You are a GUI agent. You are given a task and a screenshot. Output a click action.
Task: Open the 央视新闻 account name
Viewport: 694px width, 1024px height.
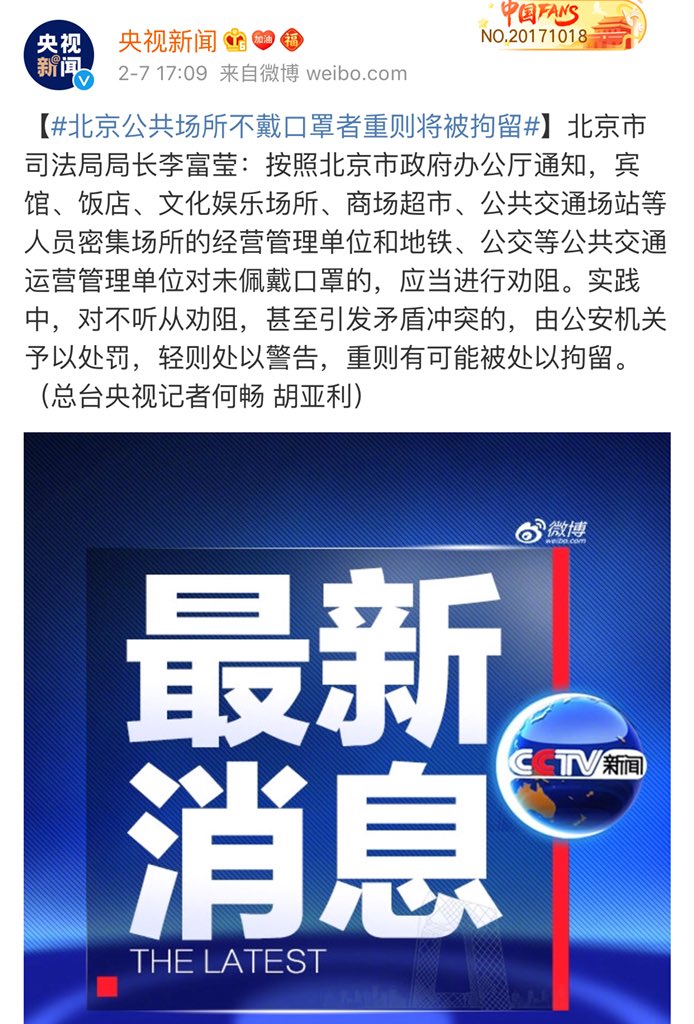tap(167, 41)
